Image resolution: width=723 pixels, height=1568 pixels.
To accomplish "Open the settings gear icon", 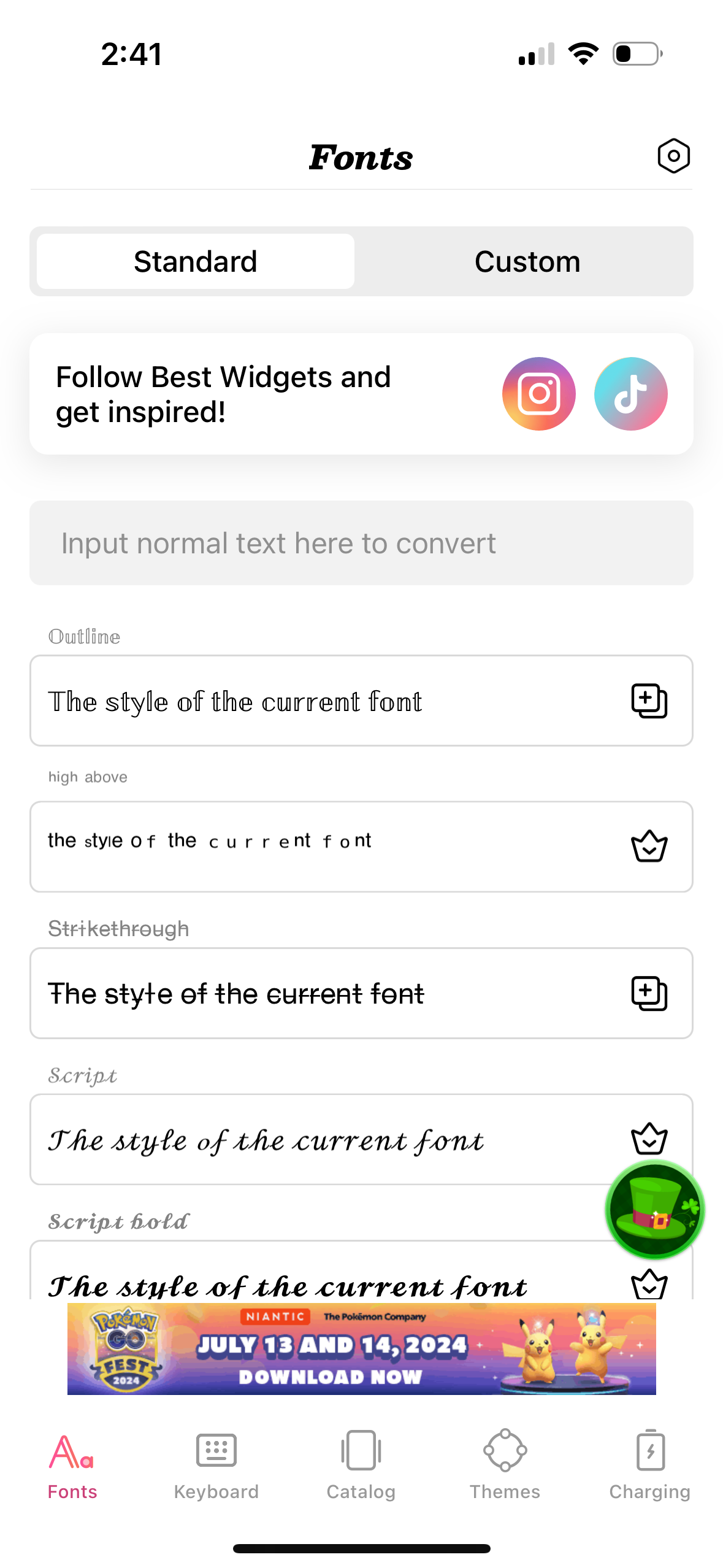I will pyautogui.click(x=673, y=156).
